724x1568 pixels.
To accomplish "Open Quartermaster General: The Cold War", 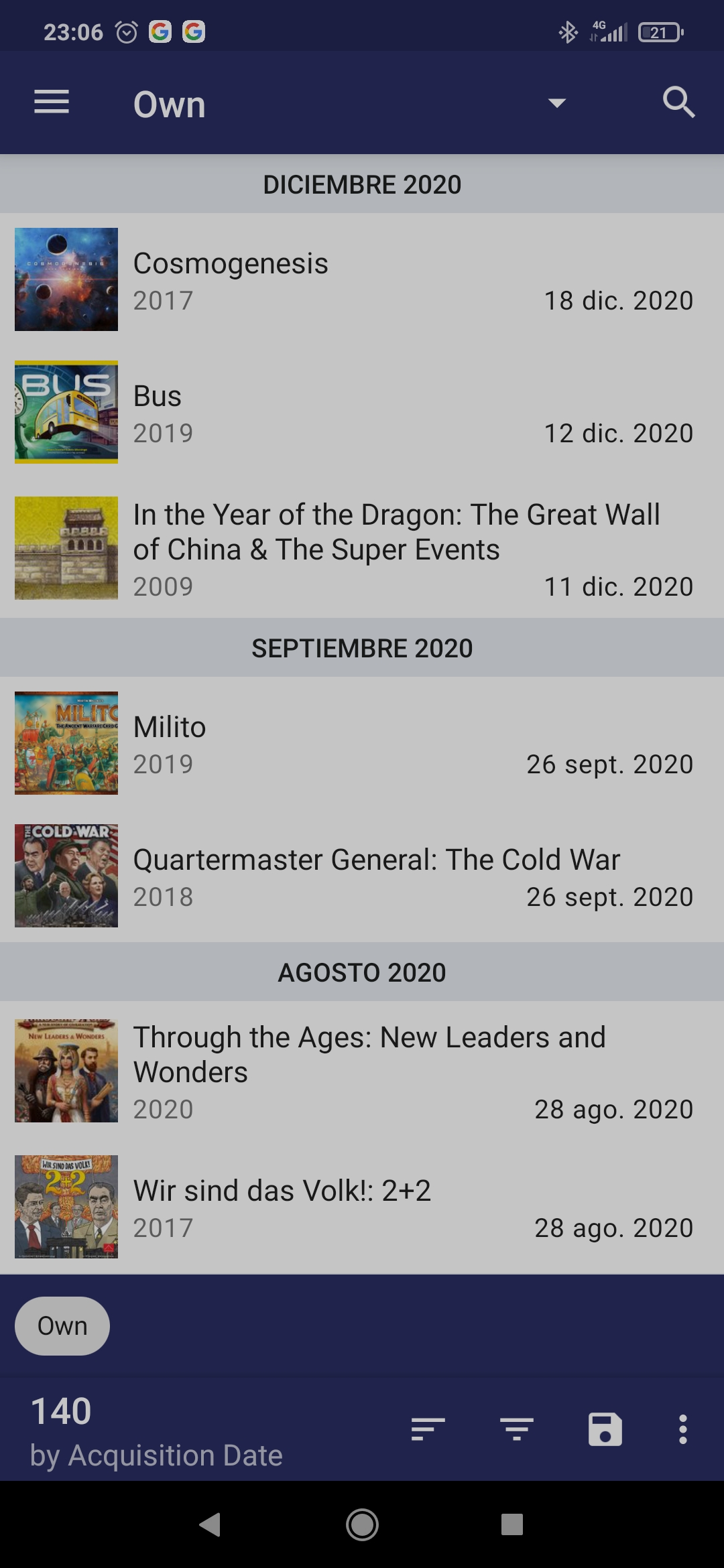I will [362, 876].
